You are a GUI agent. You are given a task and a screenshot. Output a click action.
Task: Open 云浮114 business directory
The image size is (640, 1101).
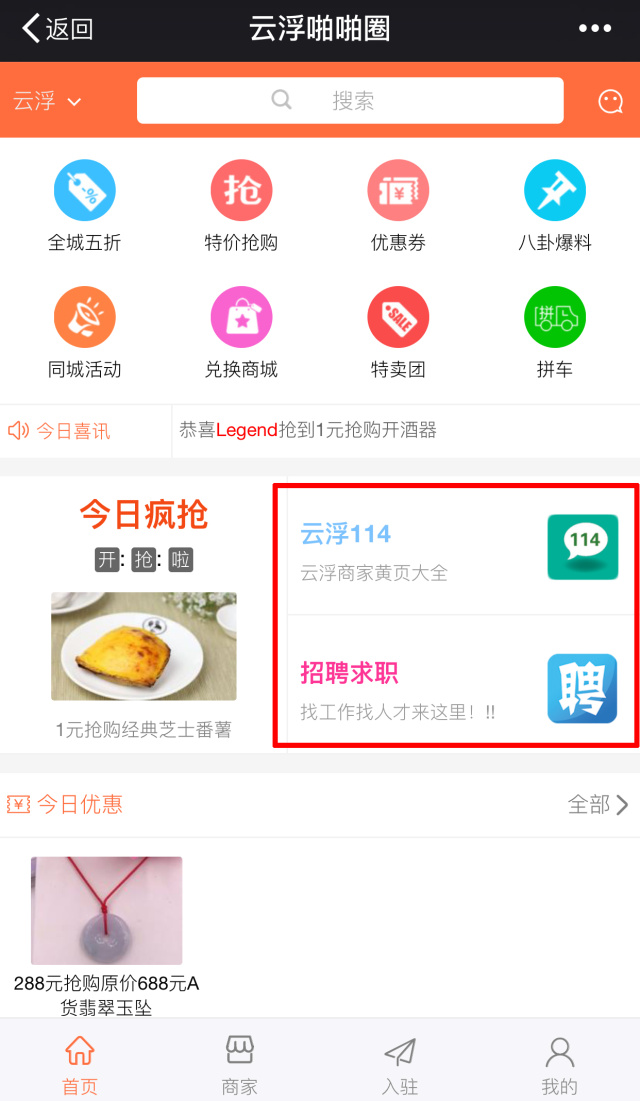(x=460, y=548)
